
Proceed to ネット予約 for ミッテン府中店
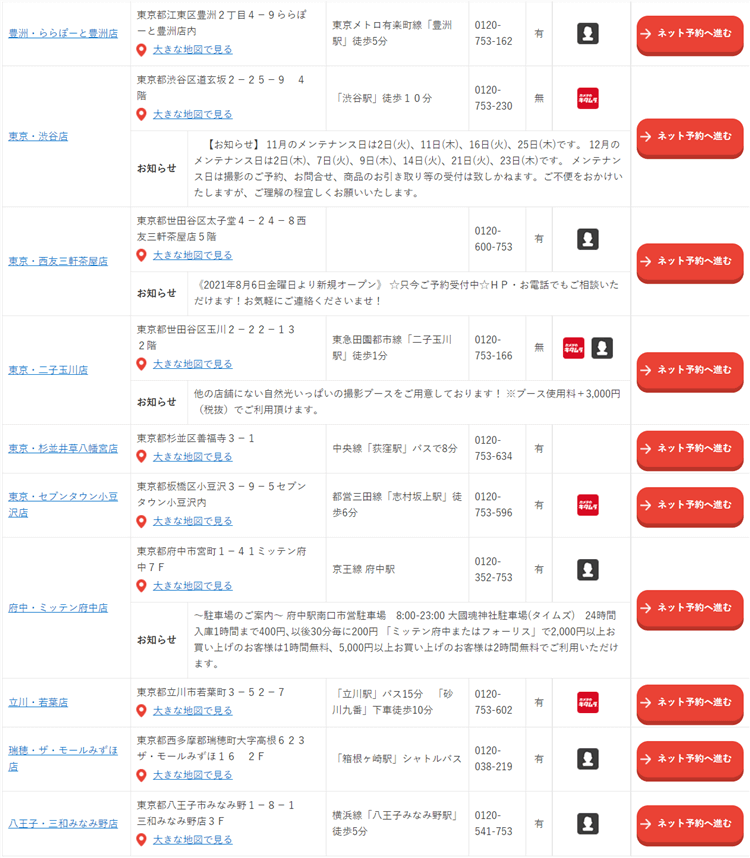[x=690, y=607]
